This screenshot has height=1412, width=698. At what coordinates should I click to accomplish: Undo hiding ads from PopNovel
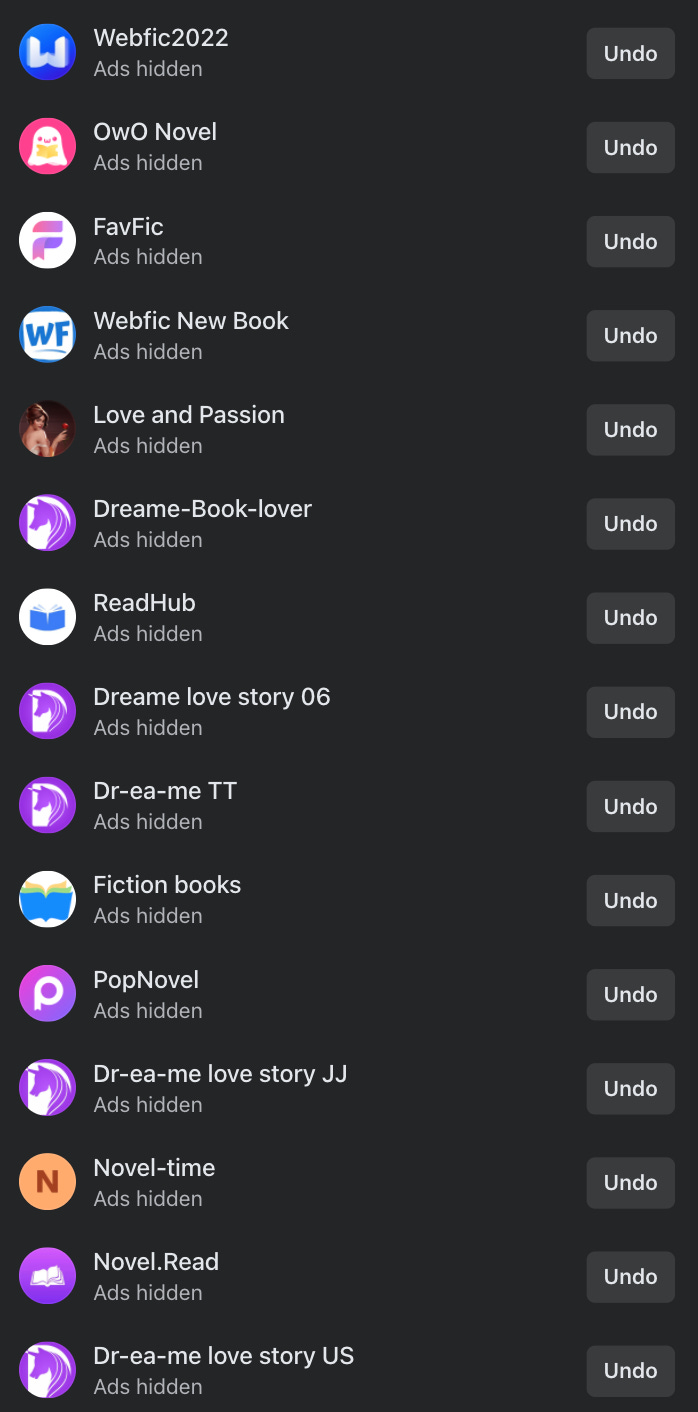click(630, 994)
